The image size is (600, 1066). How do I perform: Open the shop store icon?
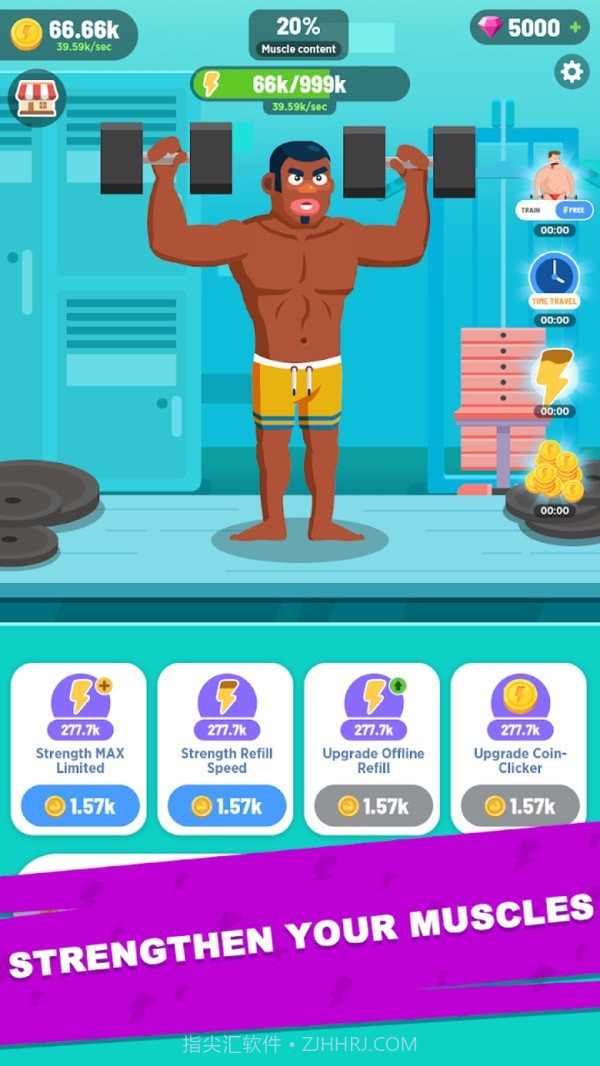click(x=37, y=98)
